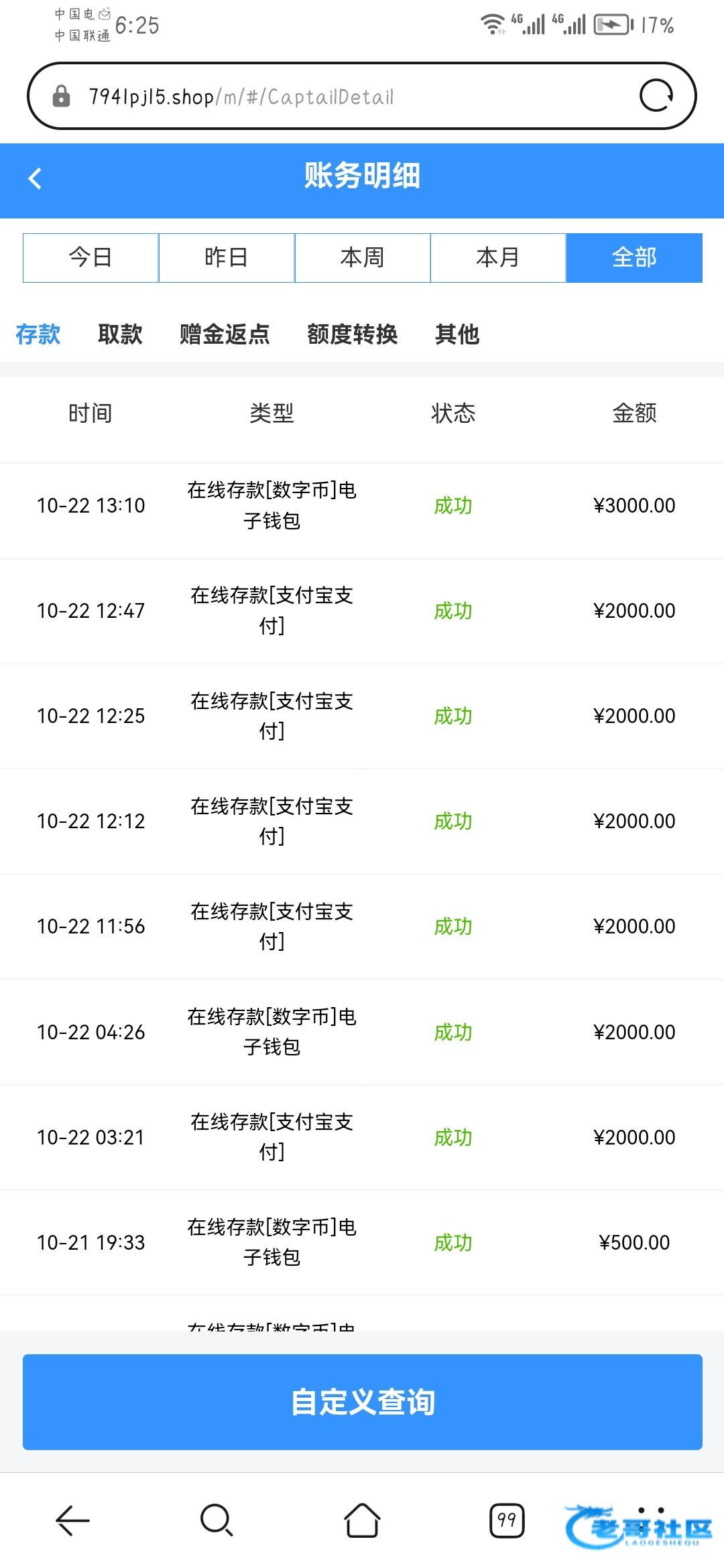This screenshot has width=724, height=1568.
Task: Select the 其他 tab
Action: coord(457,334)
